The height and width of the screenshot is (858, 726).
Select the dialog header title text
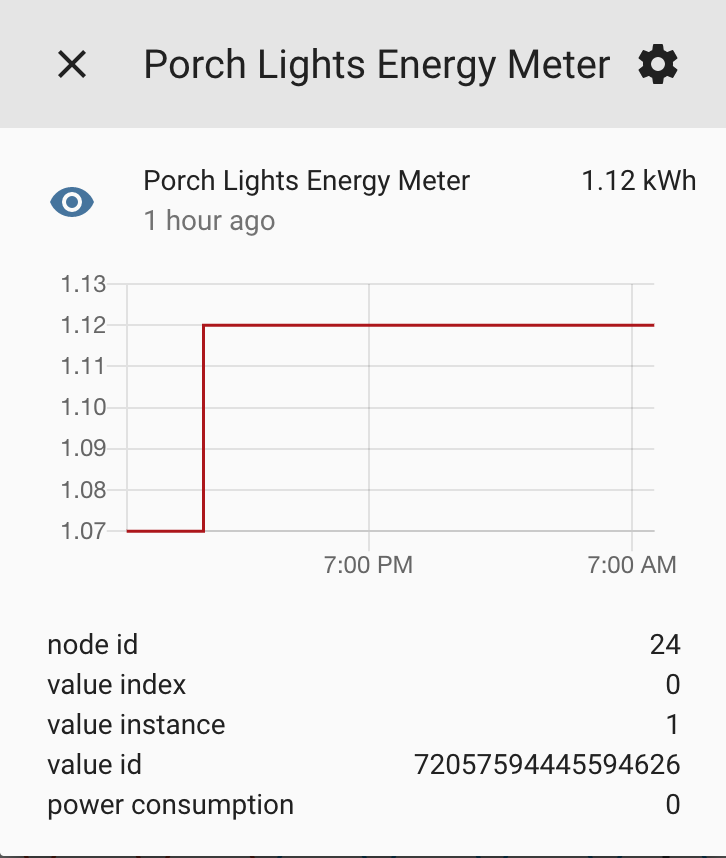pyautogui.click(x=377, y=64)
